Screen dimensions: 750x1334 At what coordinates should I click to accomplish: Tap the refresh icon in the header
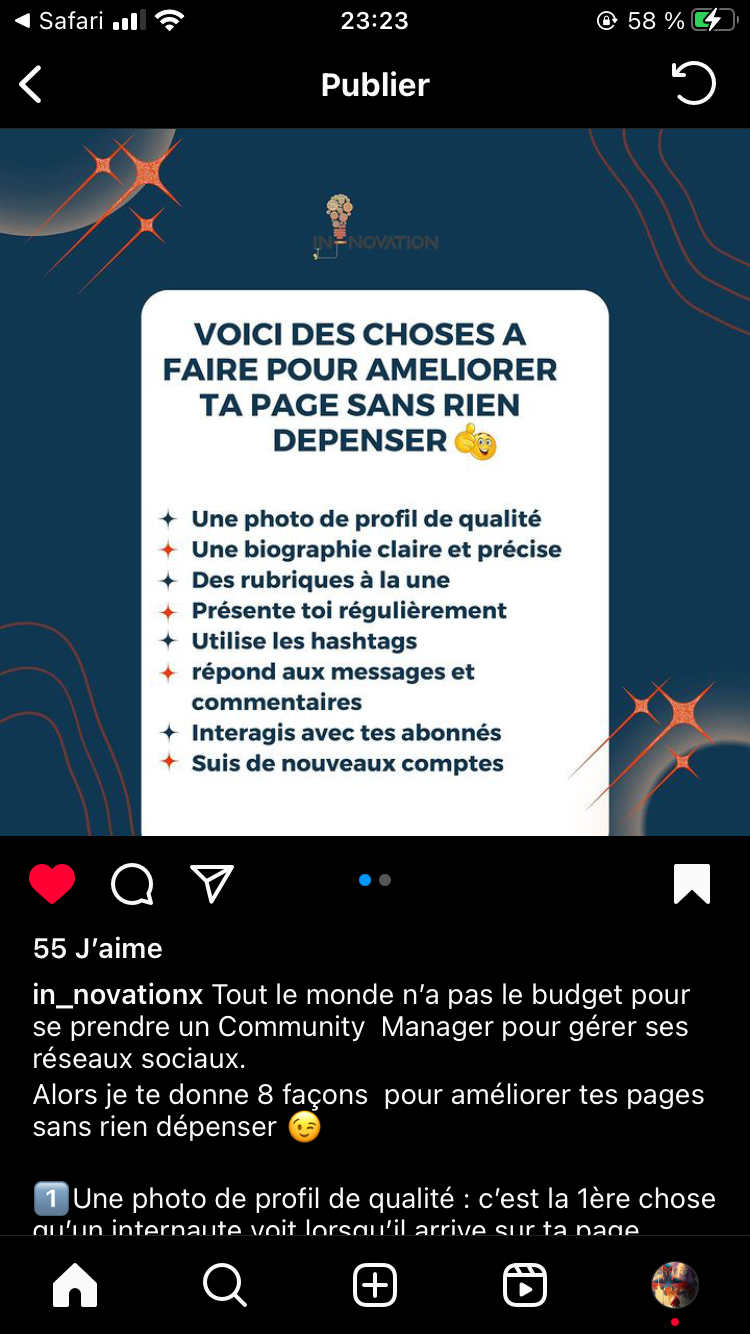pos(693,84)
